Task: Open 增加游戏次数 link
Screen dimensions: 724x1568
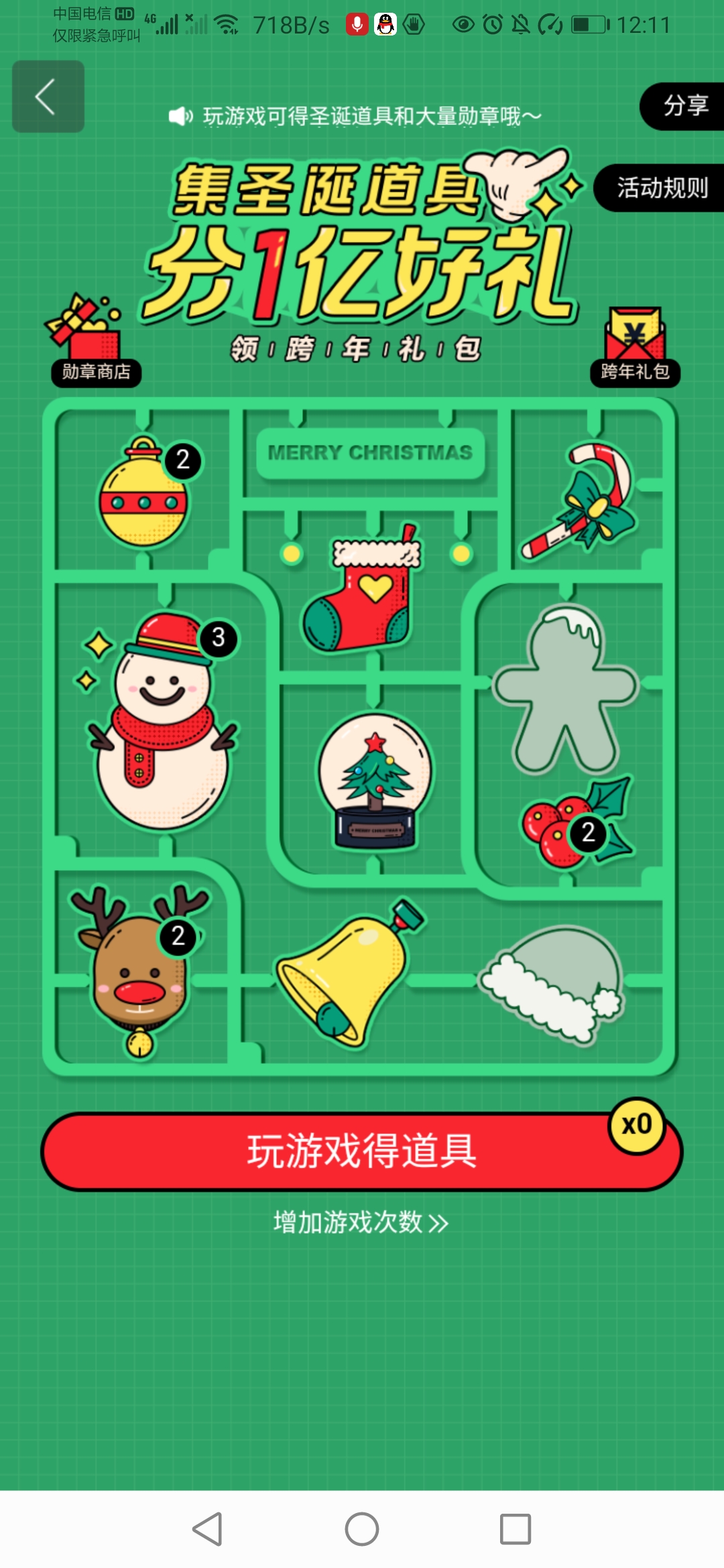Action: click(x=361, y=1222)
